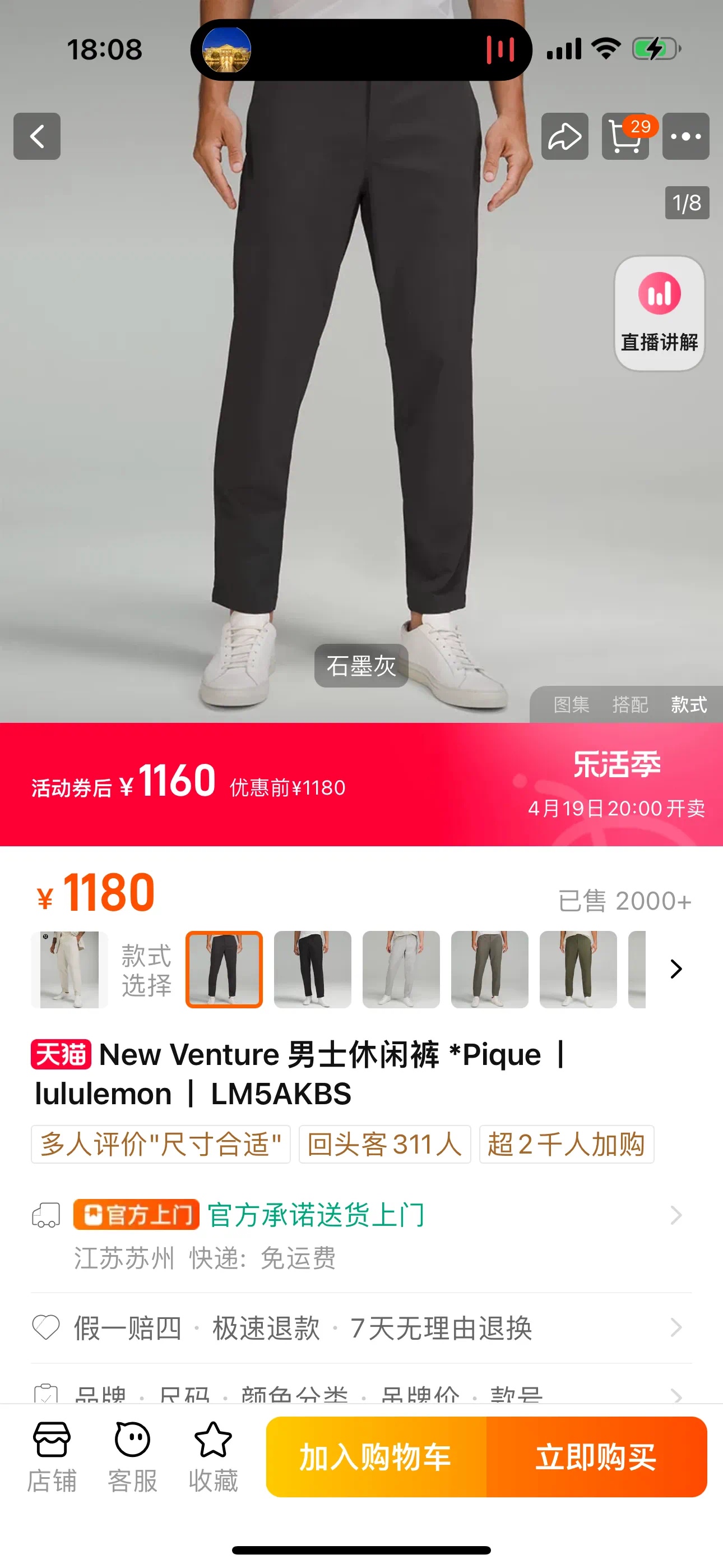Select the beige pants thumbnail before 款式选择
Viewport: 723px width, 1568px height.
69,969
